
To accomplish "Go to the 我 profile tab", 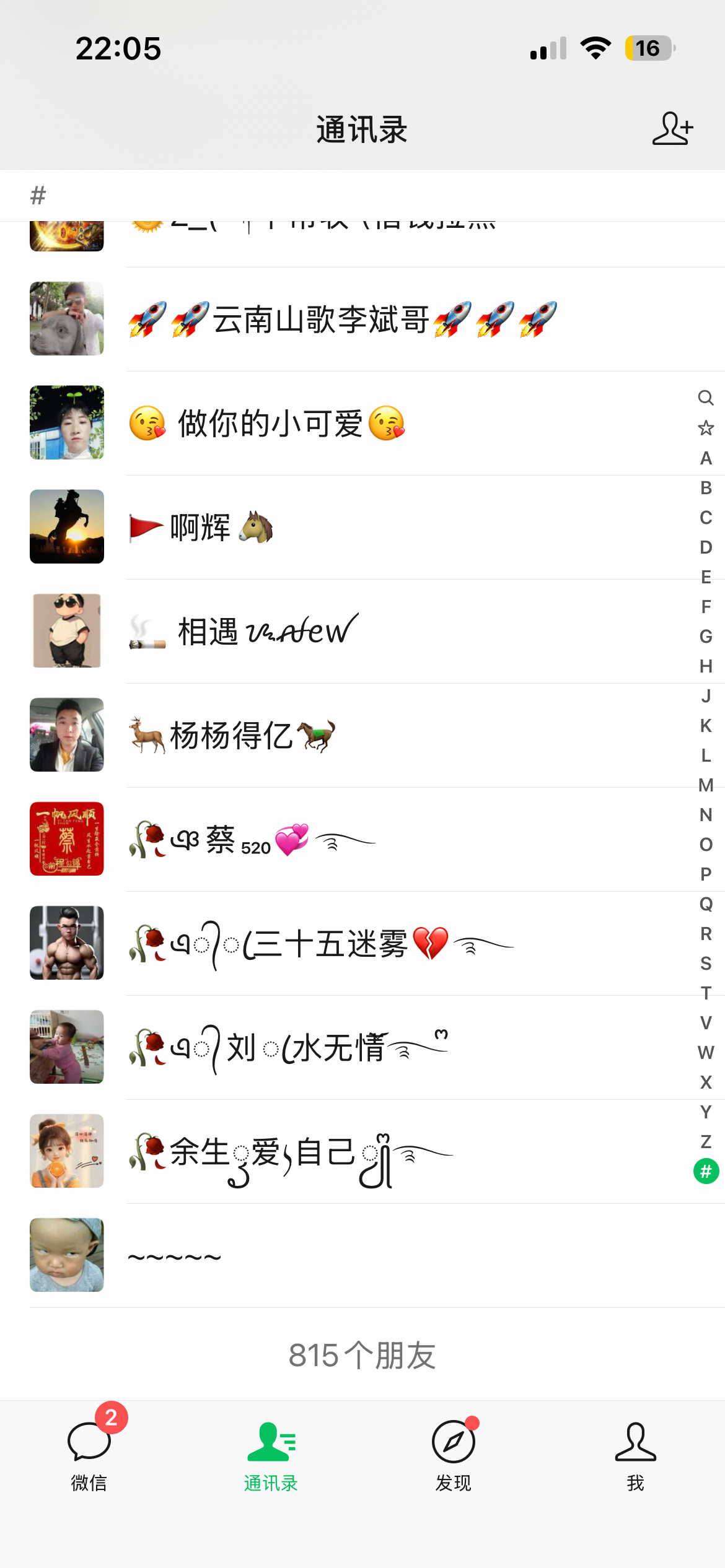I will (x=635, y=1455).
